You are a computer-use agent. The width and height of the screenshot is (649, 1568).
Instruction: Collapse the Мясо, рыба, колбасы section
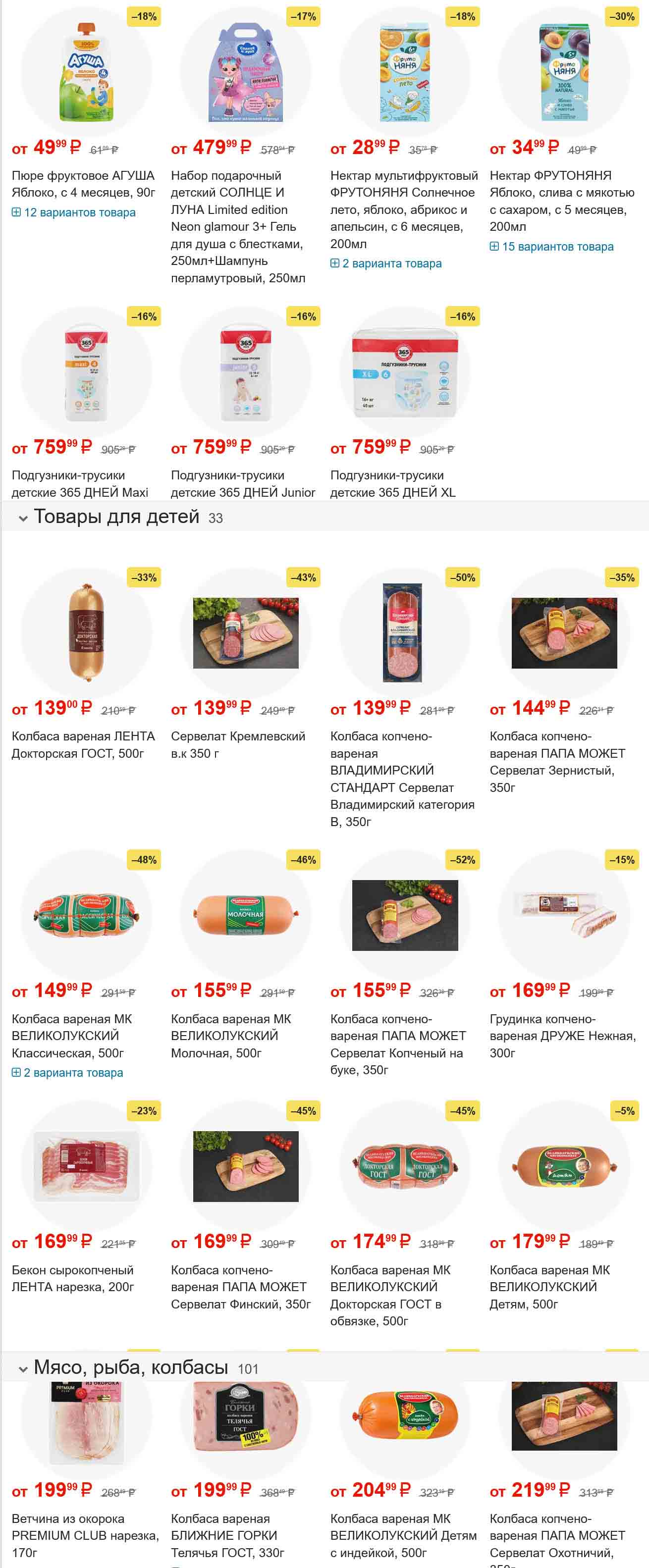[x=23, y=1369]
